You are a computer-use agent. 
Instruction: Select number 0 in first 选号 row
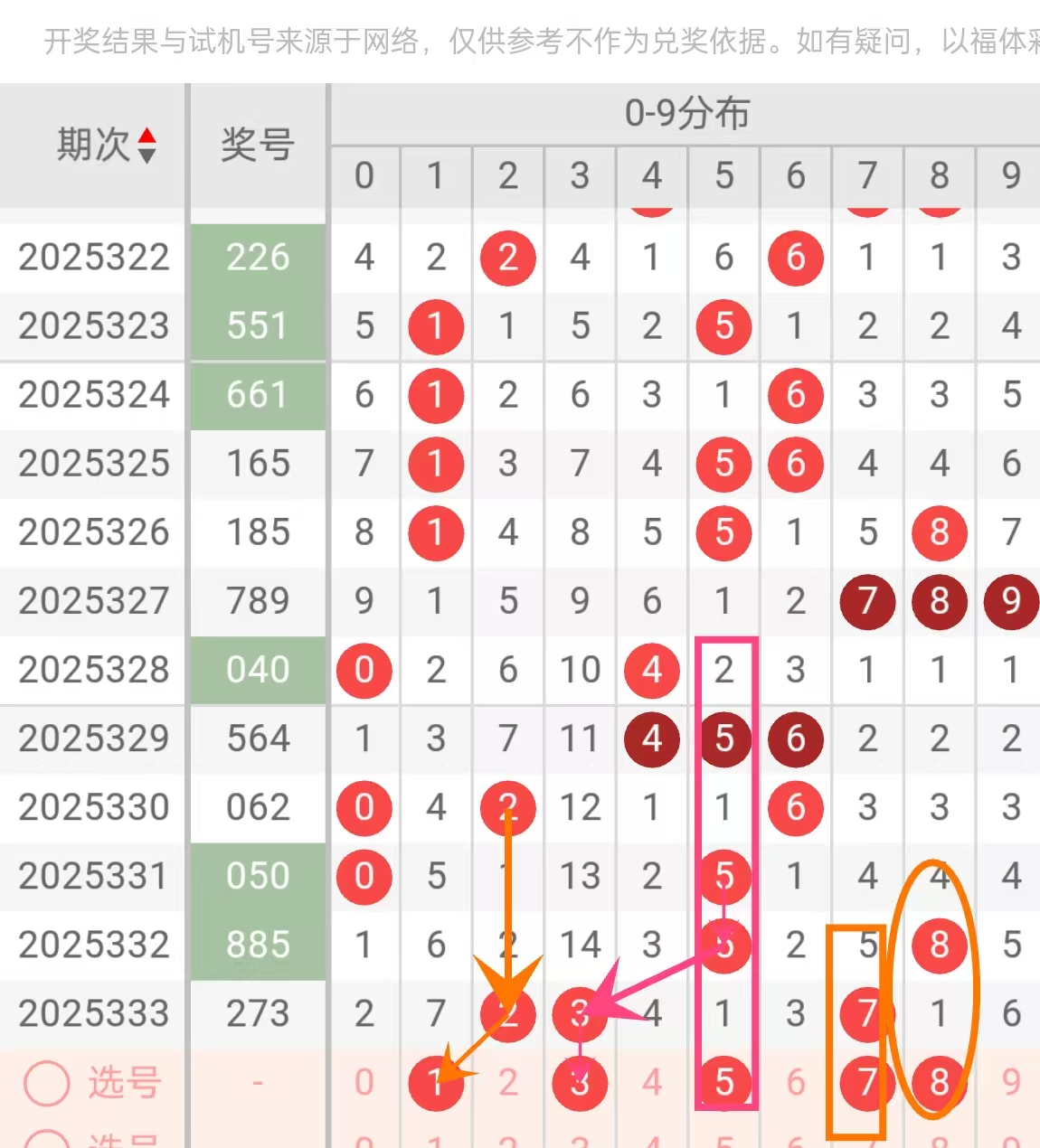pyautogui.click(x=364, y=1082)
